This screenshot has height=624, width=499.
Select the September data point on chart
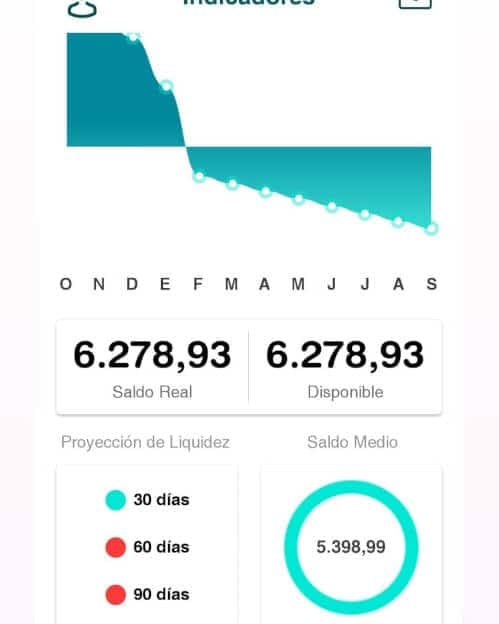pyautogui.click(x=431, y=228)
